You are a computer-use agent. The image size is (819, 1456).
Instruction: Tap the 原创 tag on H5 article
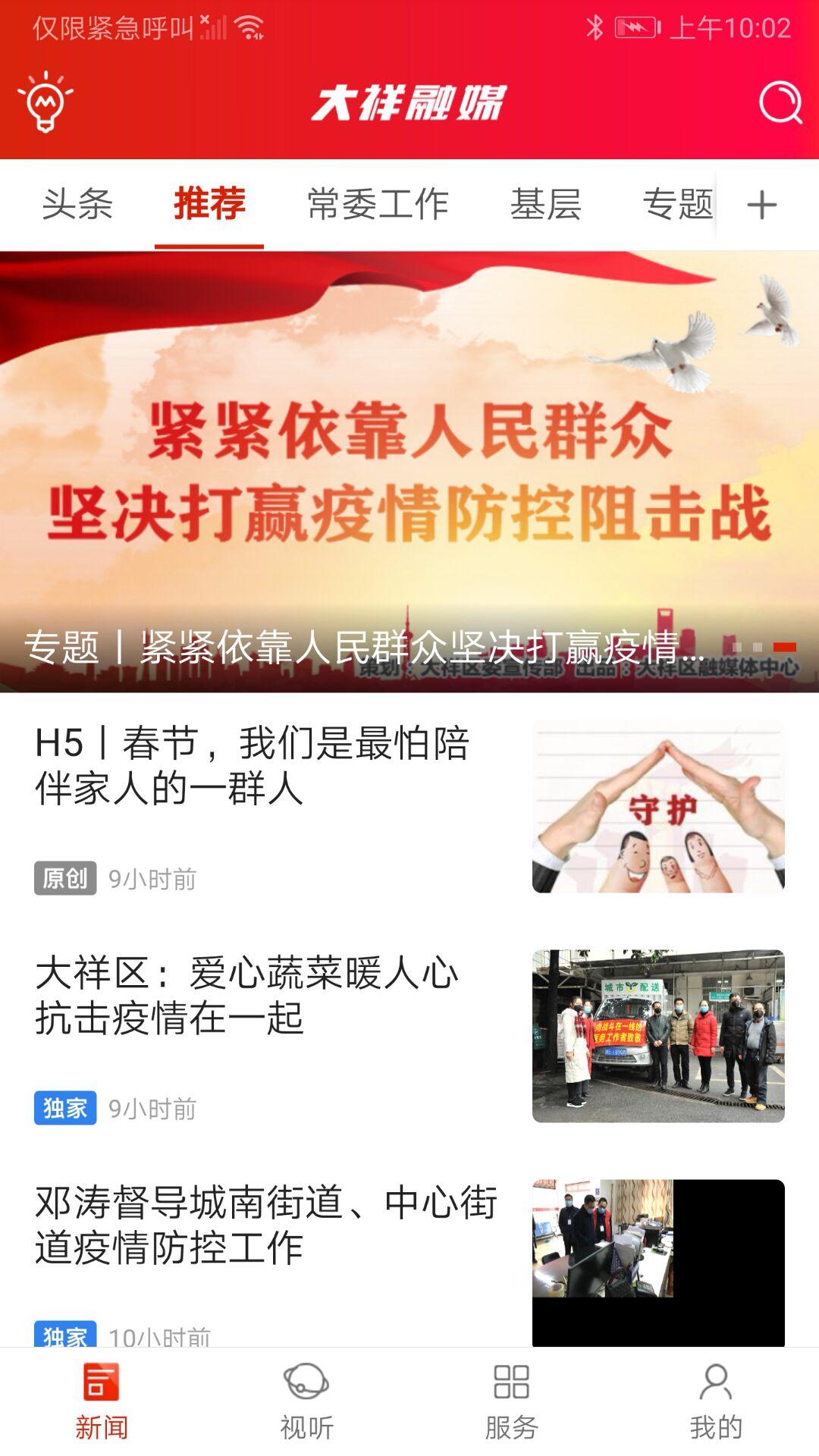click(x=65, y=880)
